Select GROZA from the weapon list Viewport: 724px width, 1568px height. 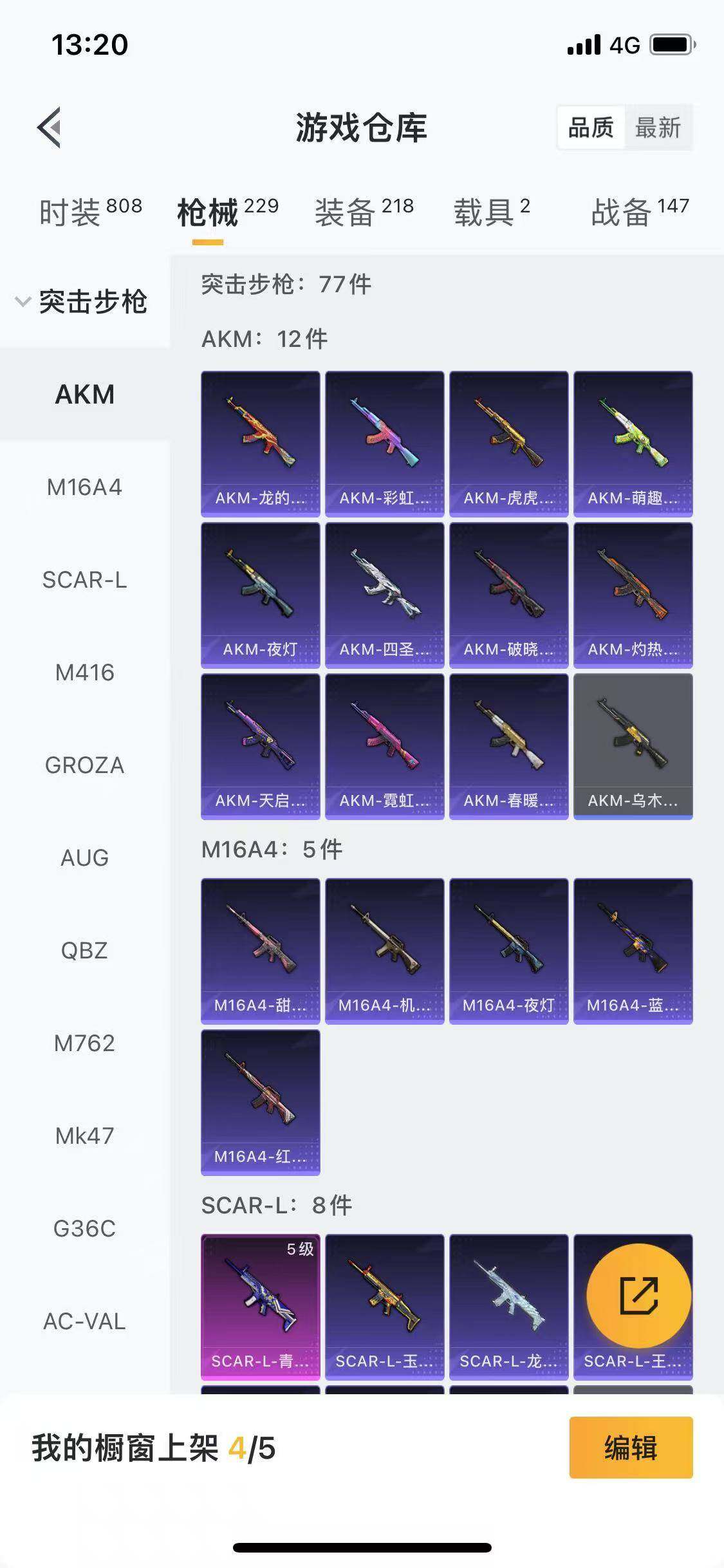[84, 765]
